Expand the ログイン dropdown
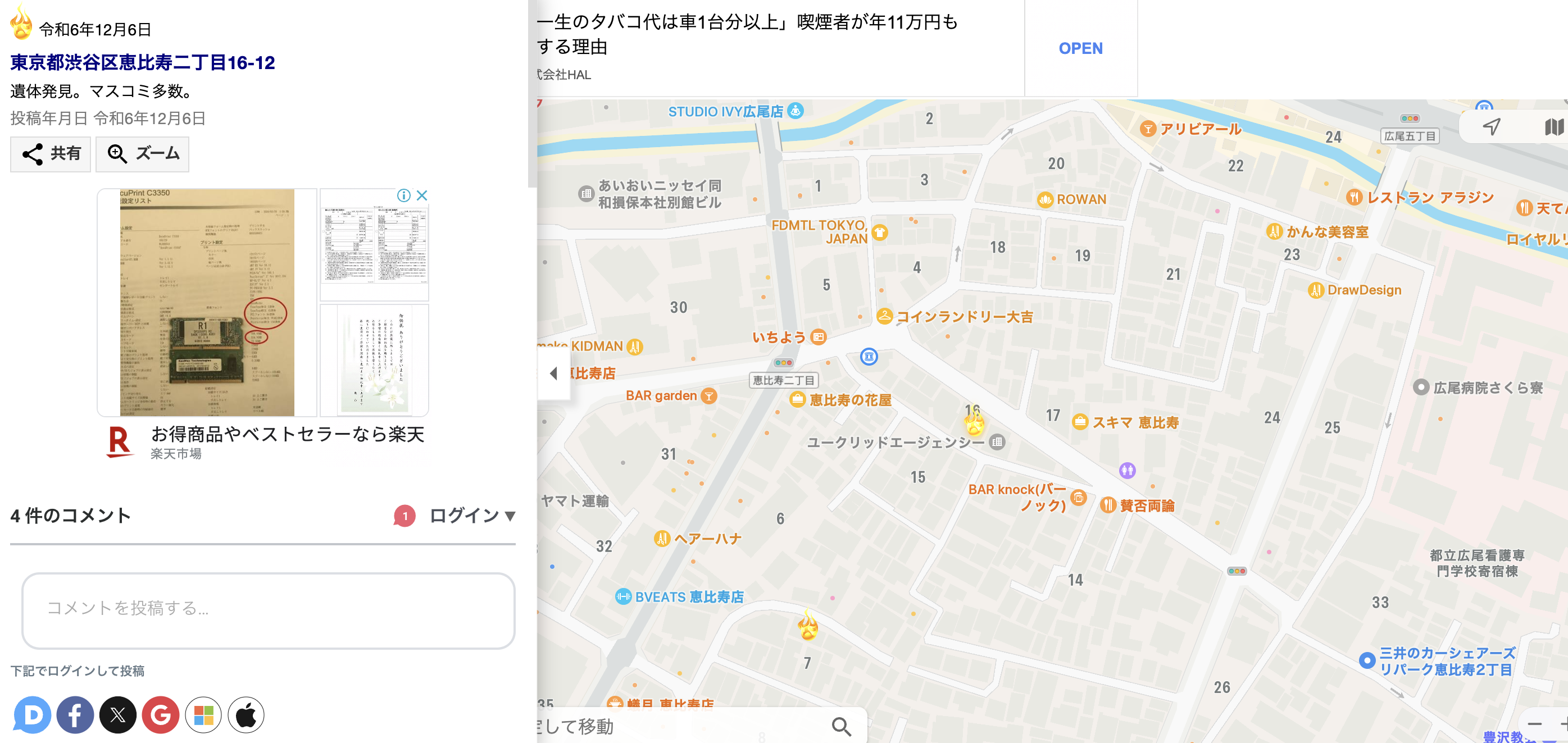 click(472, 516)
